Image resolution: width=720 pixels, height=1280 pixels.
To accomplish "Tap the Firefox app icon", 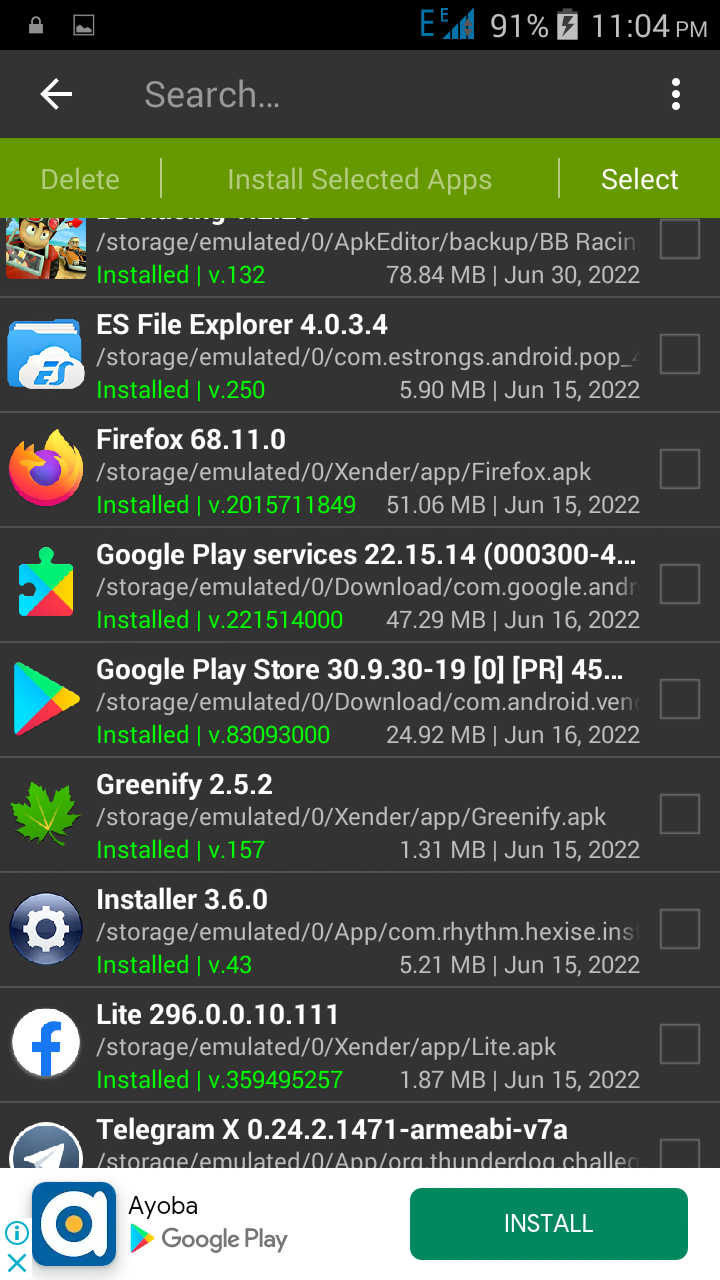I will 45,470.
